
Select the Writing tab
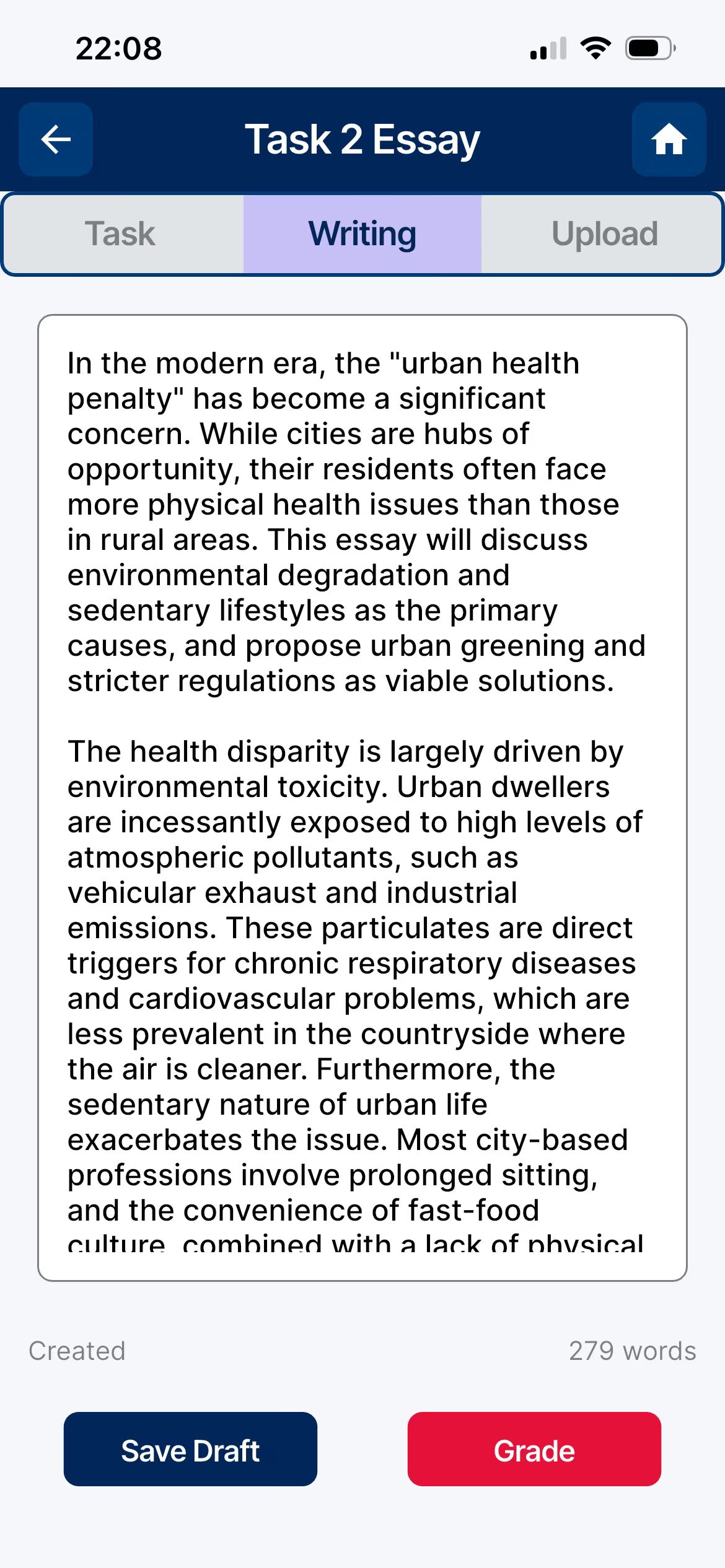tap(362, 234)
